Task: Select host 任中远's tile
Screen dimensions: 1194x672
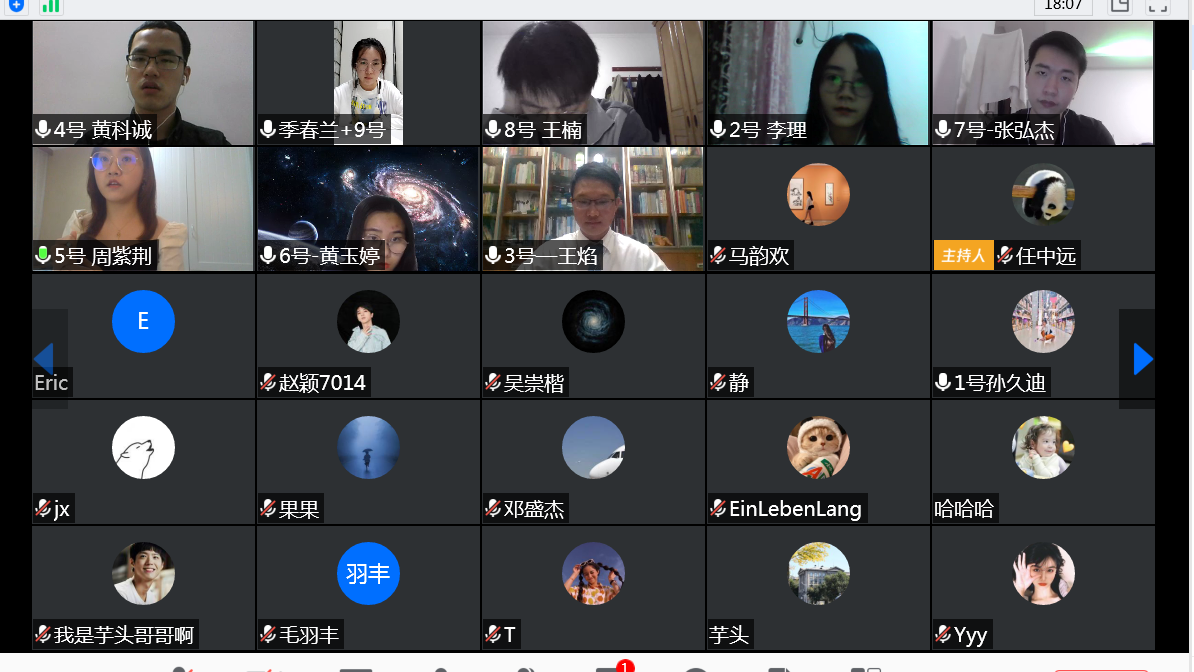Action: point(1043,208)
